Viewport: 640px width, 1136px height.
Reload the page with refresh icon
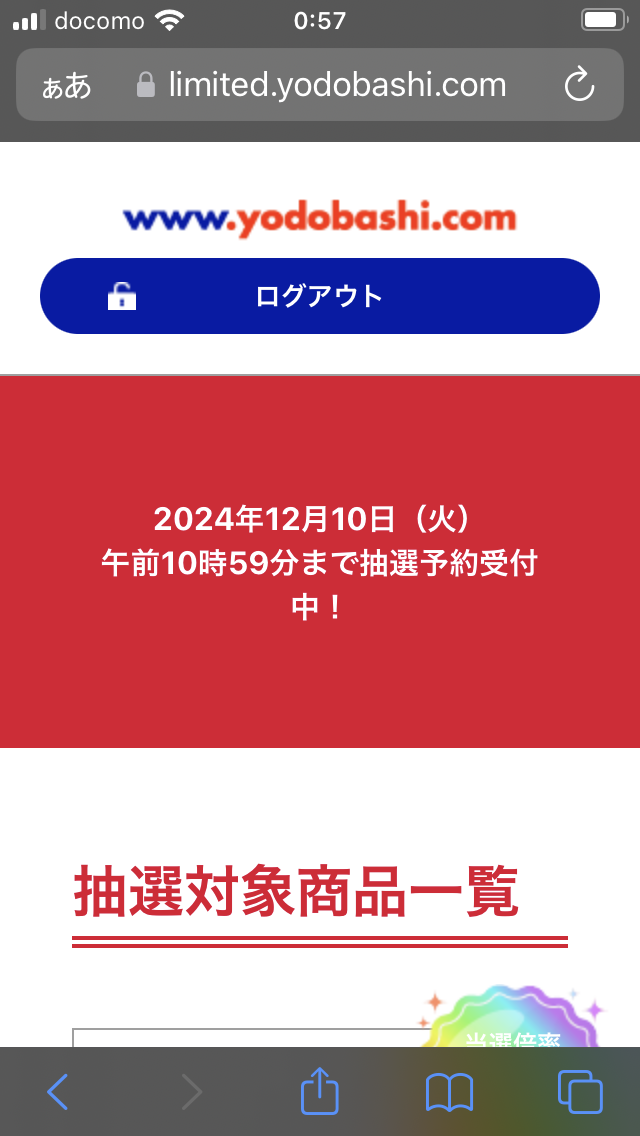579,85
